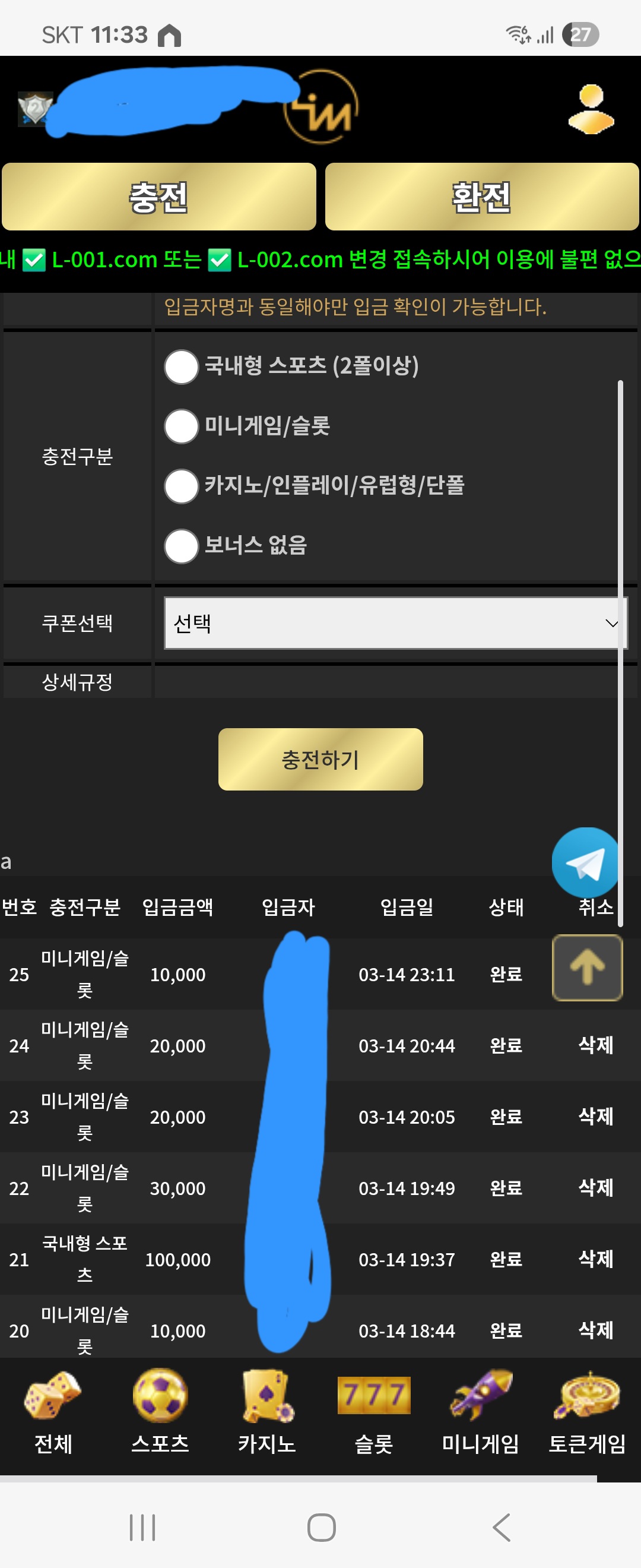The height and width of the screenshot is (1568, 641).
Task: Select the 카지노 playing cards icon
Action: 266,1396
